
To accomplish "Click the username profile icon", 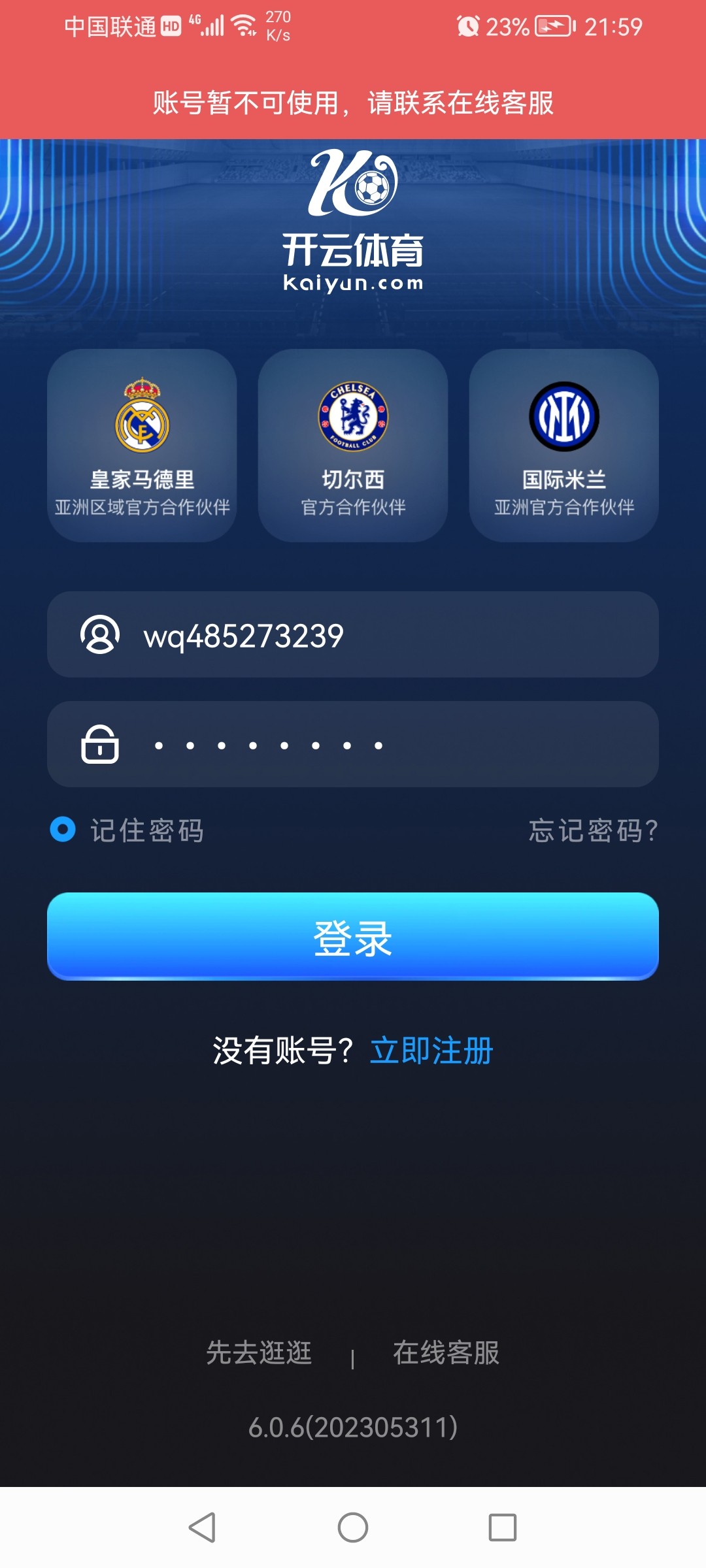I will tap(99, 634).
